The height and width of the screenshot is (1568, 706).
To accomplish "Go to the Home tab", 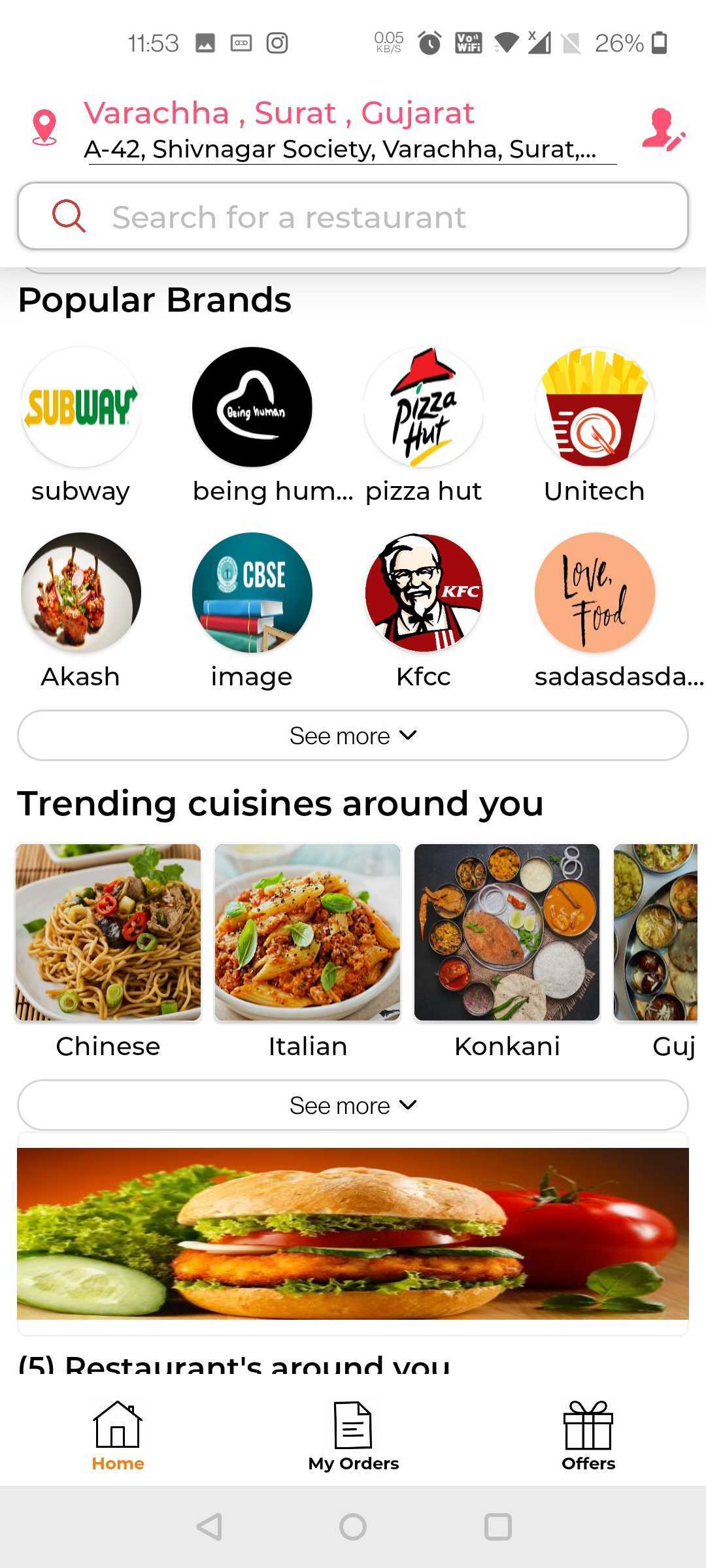I will pos(118,1436).
